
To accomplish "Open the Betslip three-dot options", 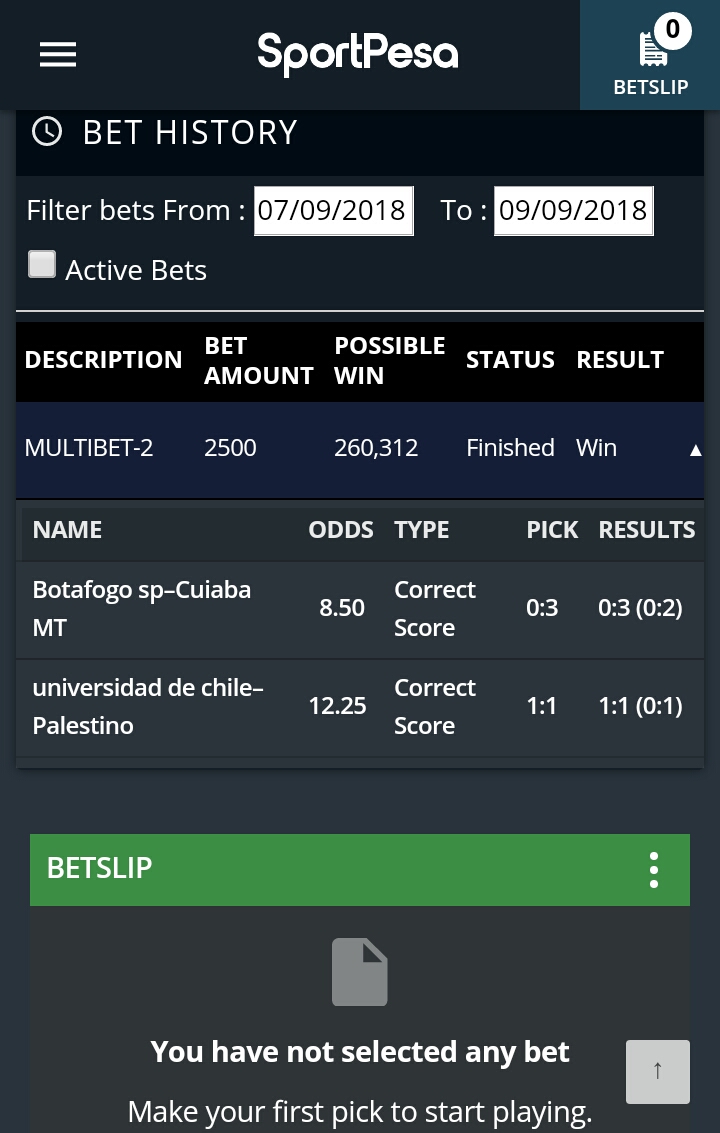I will (x=653, y=870).
